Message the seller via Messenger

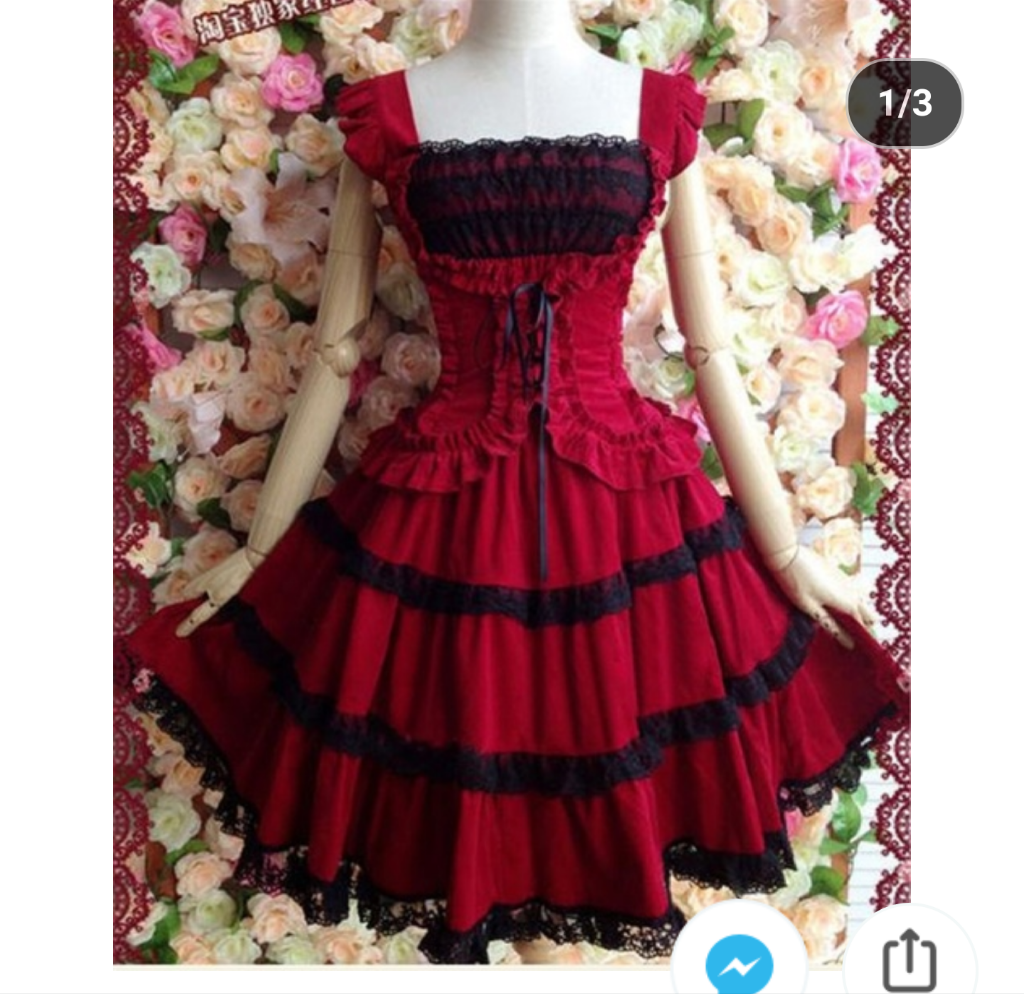[x=739, y=963]
